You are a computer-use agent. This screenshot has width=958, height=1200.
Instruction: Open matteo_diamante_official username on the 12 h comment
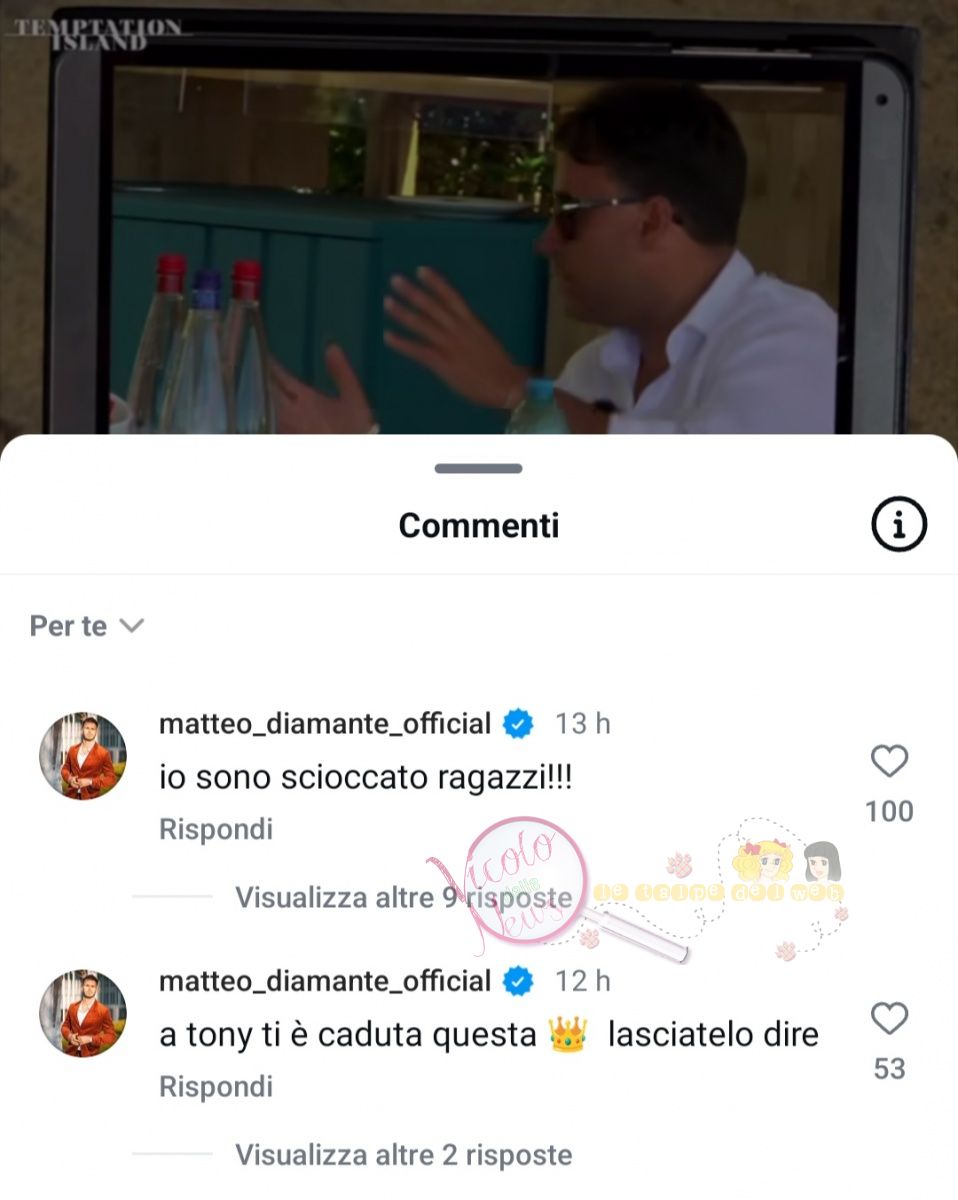click(325, 981)
